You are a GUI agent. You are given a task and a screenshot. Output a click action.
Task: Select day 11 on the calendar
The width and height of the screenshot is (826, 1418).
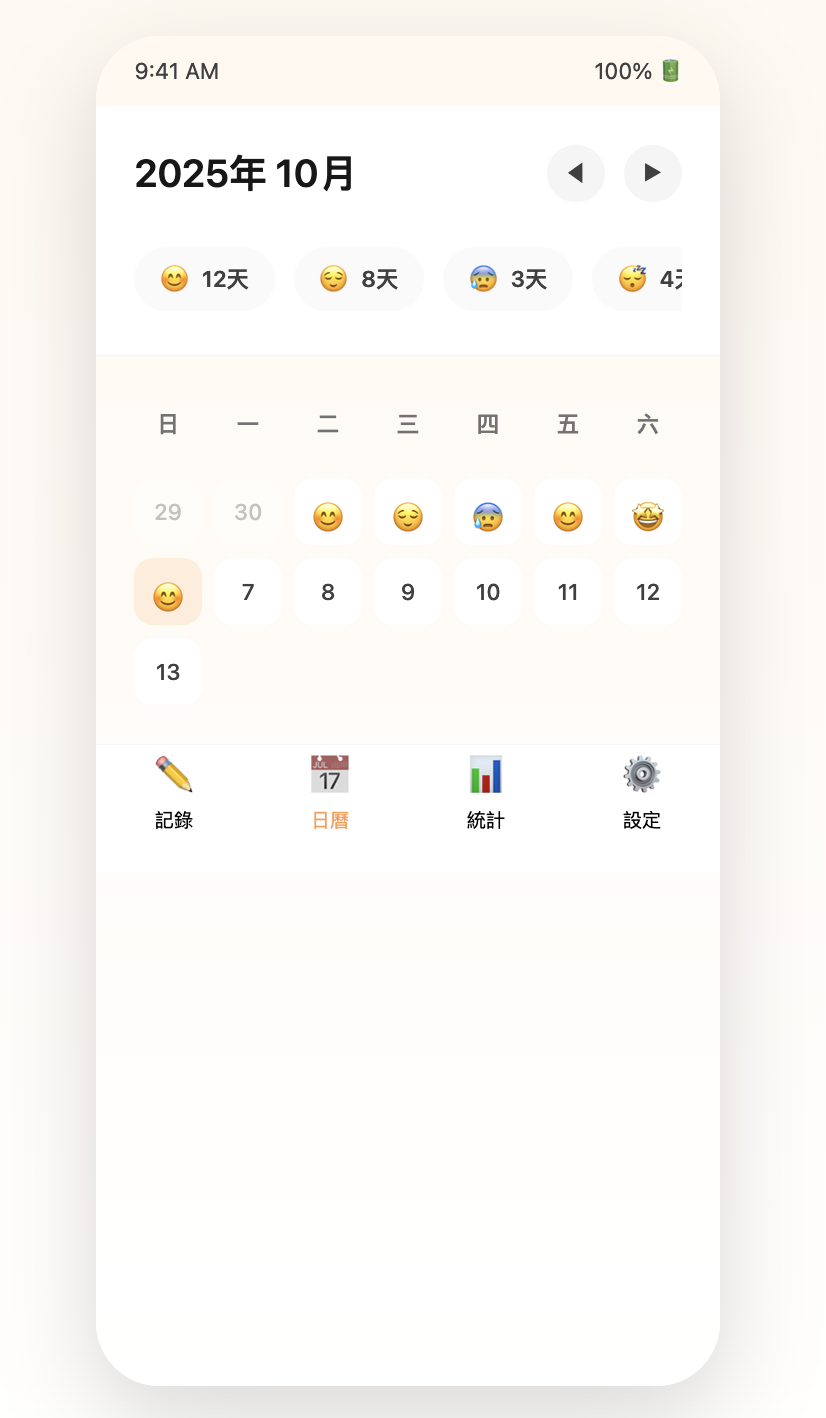point(568,592)
